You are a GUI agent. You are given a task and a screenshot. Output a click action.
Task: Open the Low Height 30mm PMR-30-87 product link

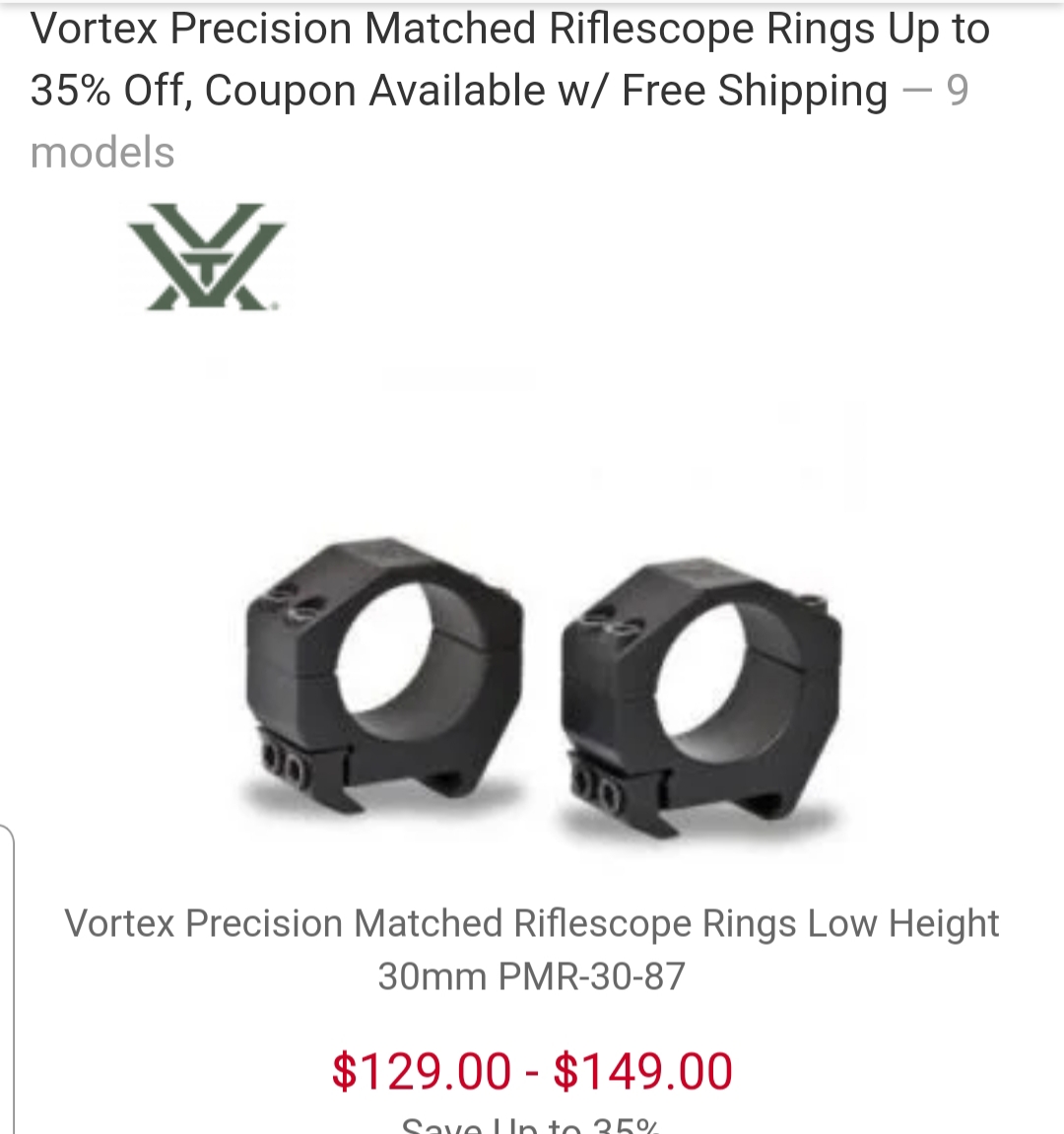click(x=532, y=950)
